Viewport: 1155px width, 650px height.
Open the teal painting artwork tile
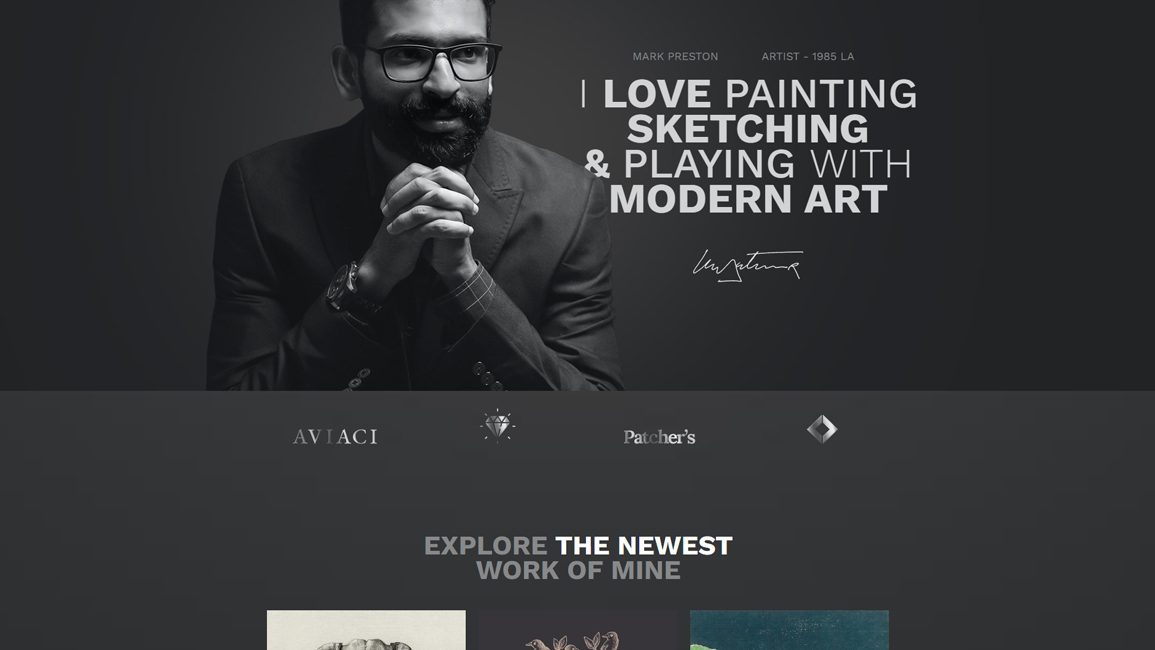789,631
